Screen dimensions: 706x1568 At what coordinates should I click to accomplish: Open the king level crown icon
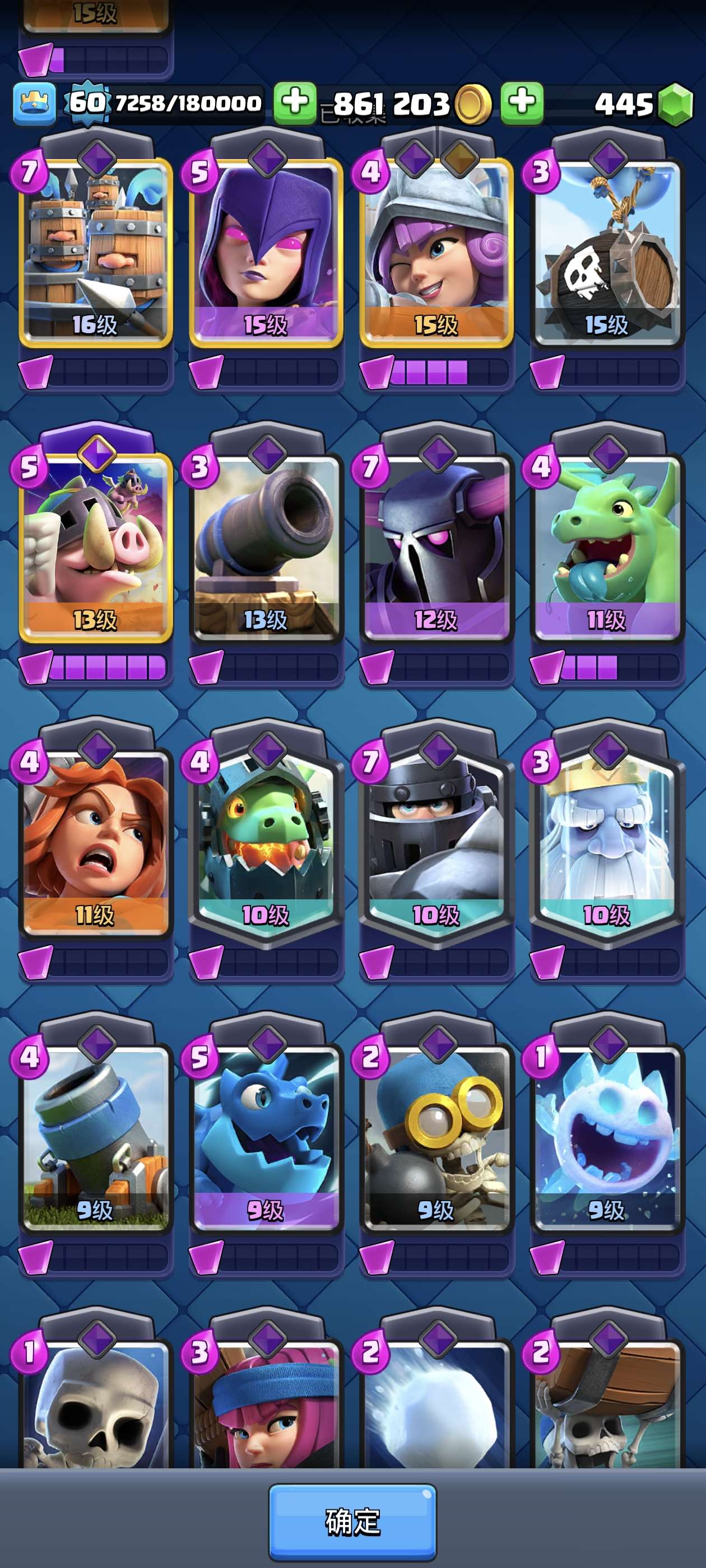(x=34, y=103)
